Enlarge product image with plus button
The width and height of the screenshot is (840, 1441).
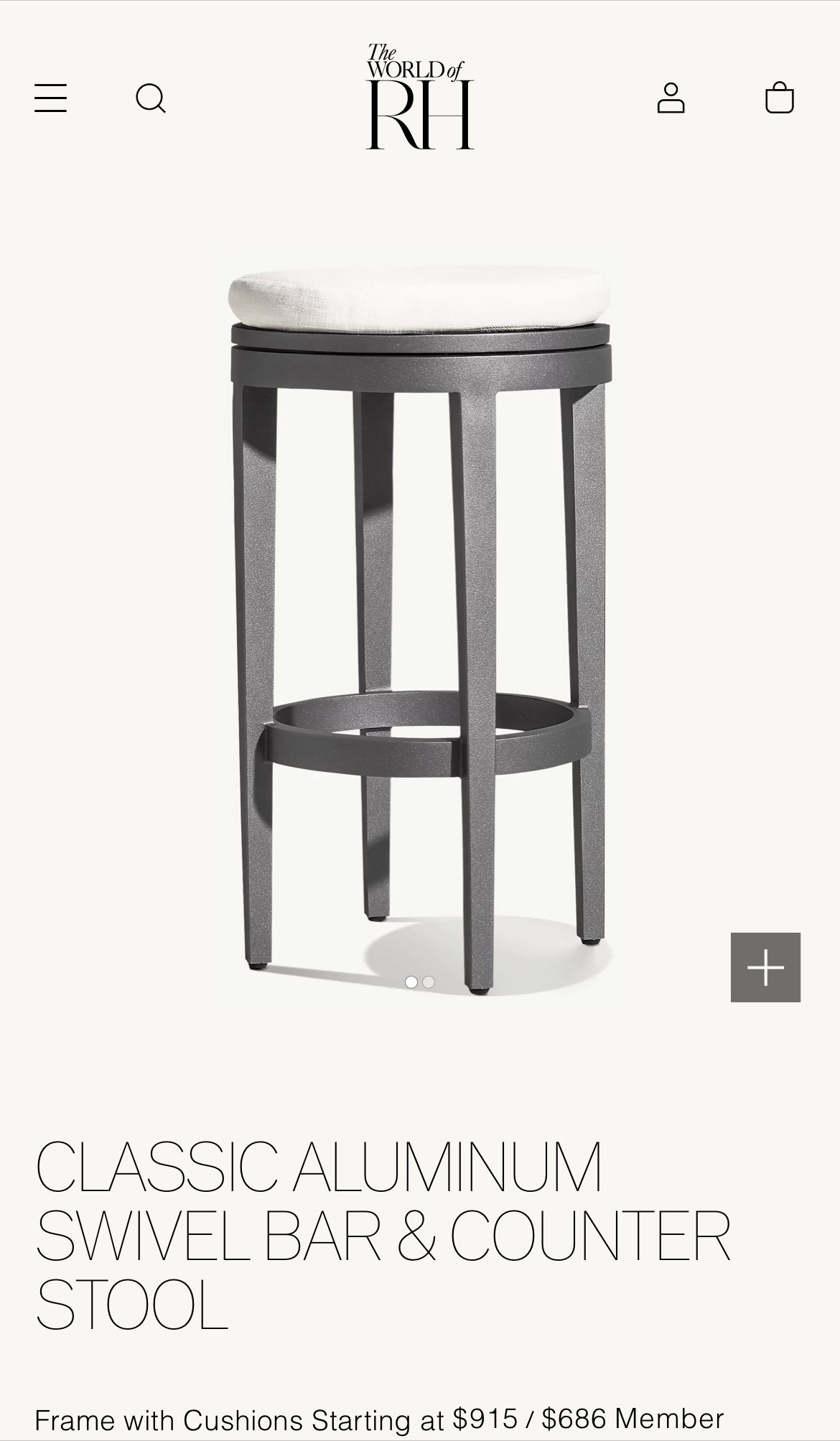coord(765,967)
